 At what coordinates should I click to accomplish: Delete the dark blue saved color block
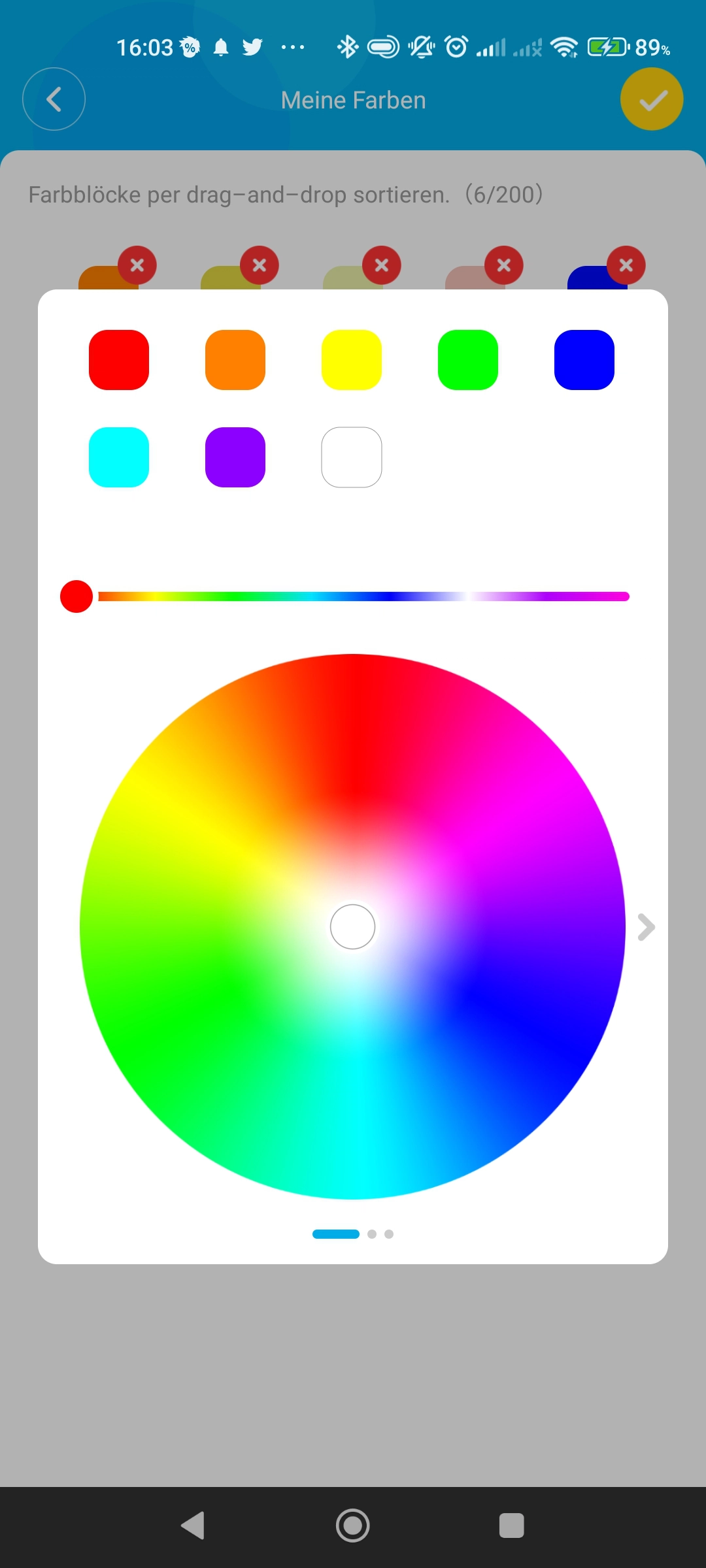626,265
